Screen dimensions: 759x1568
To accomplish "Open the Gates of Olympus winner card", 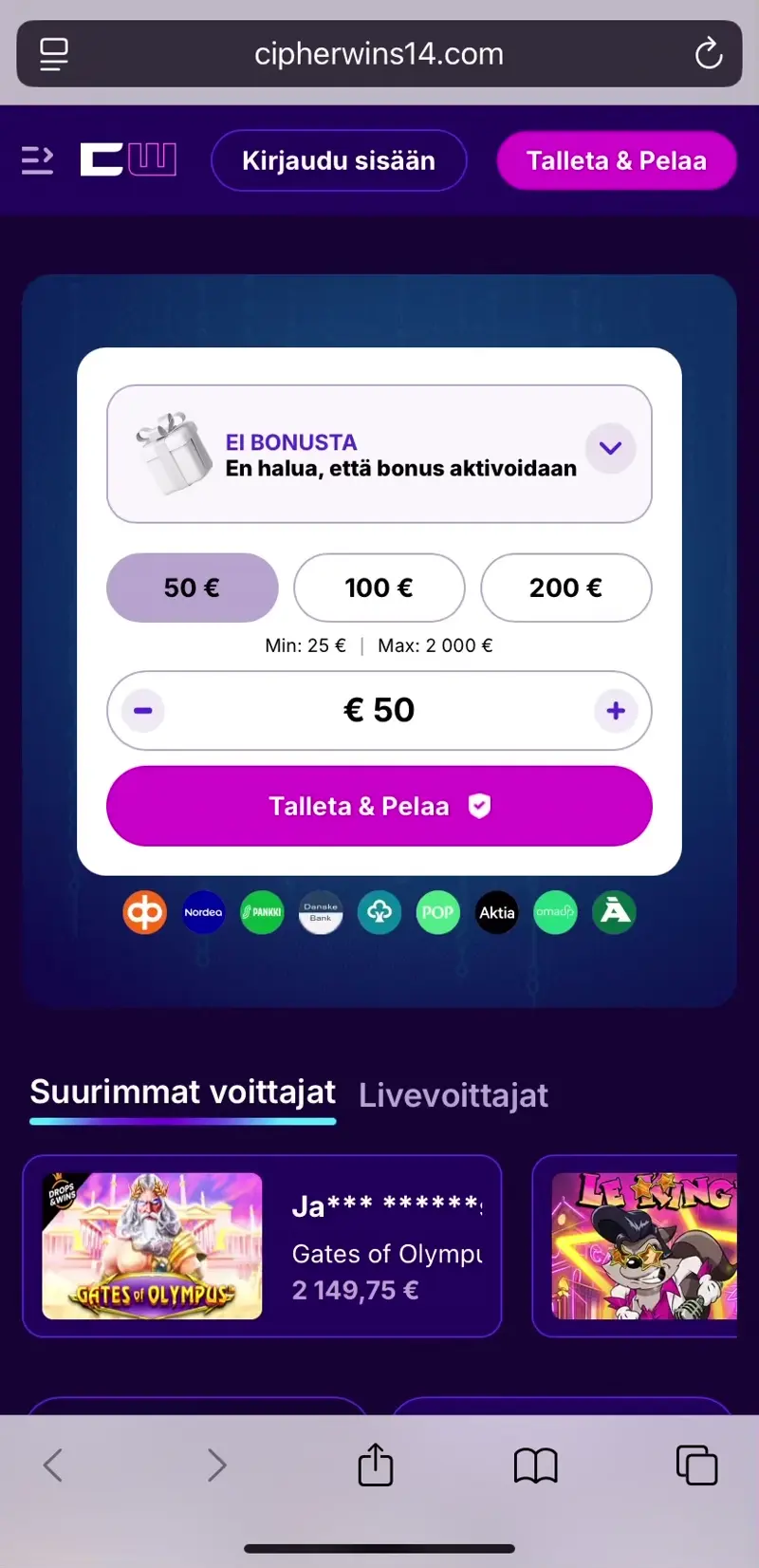I will tap(262, 1245).
